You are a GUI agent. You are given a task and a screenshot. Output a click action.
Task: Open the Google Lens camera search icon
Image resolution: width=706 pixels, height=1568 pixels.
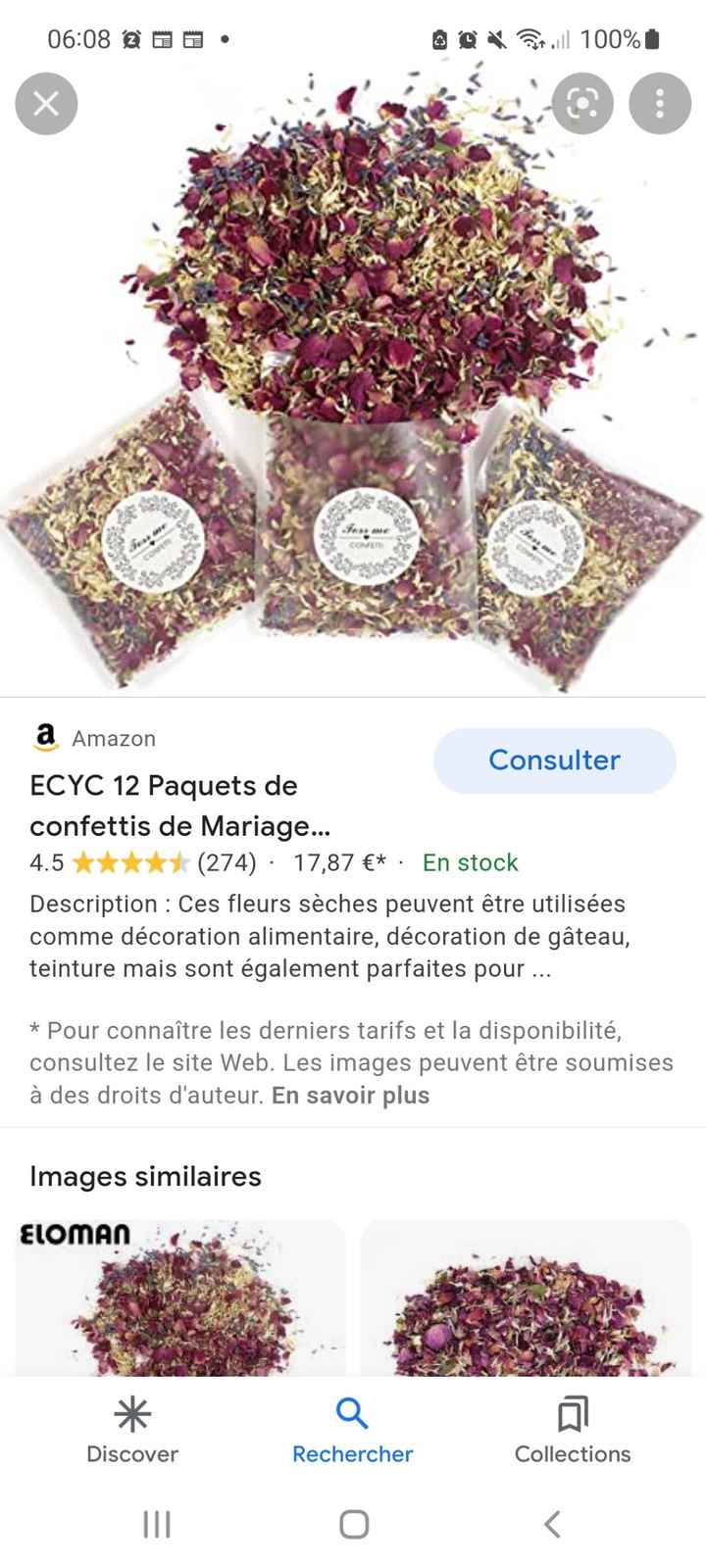pos(581,103)
